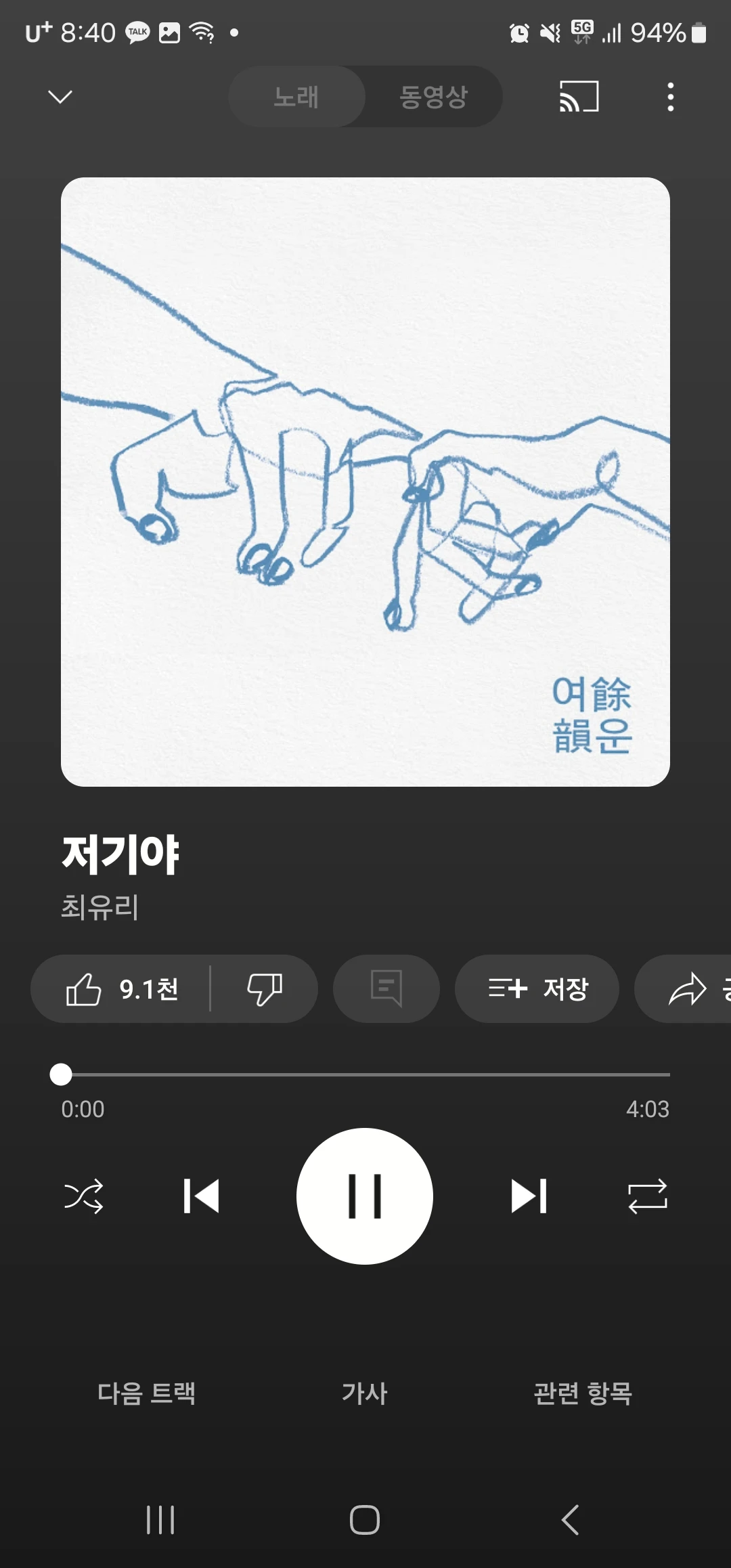Pause the playback
The height and width of the screenshot is (1568, 731).
[365, 1196]
